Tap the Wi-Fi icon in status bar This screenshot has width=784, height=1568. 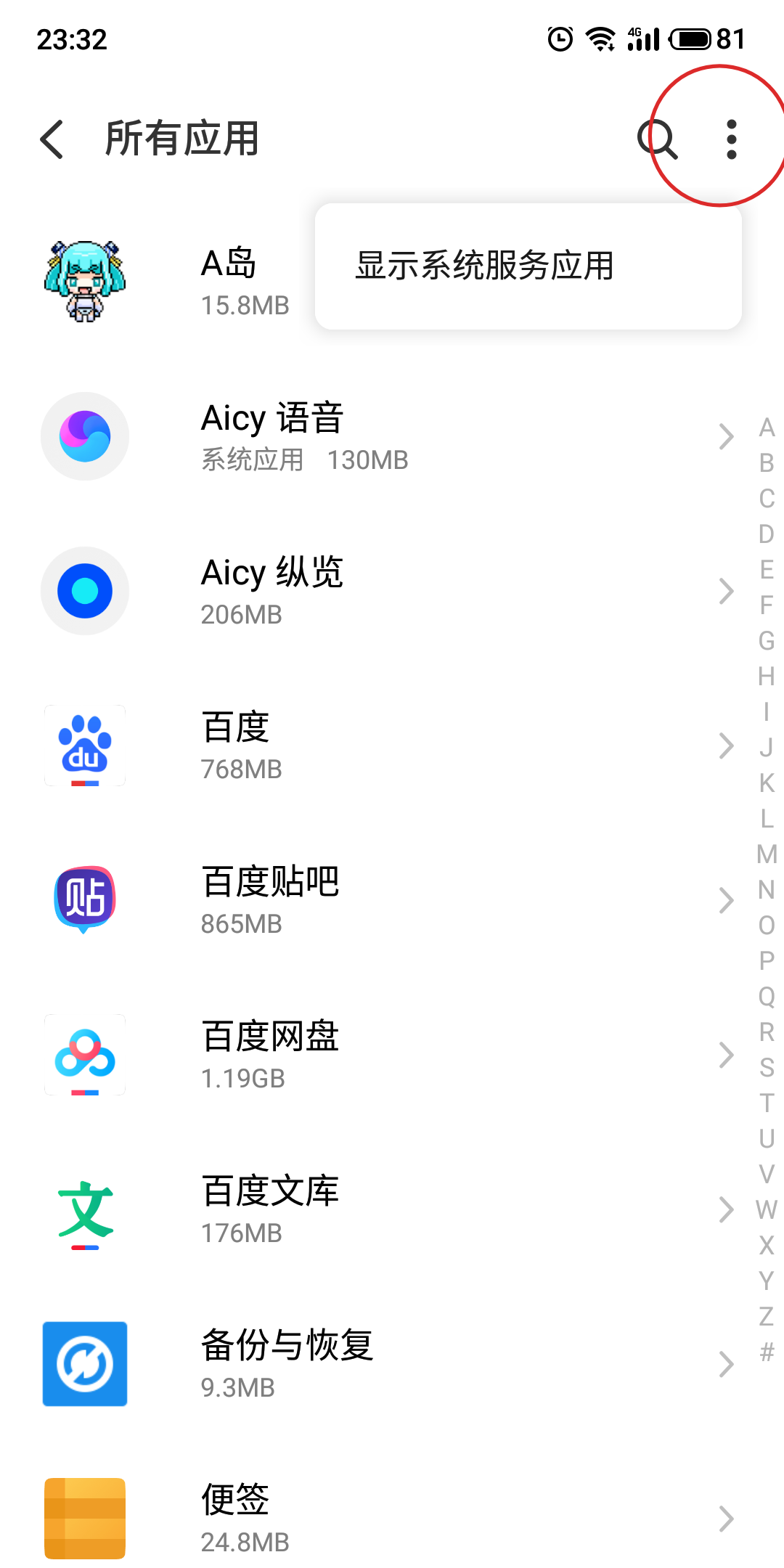599,38
